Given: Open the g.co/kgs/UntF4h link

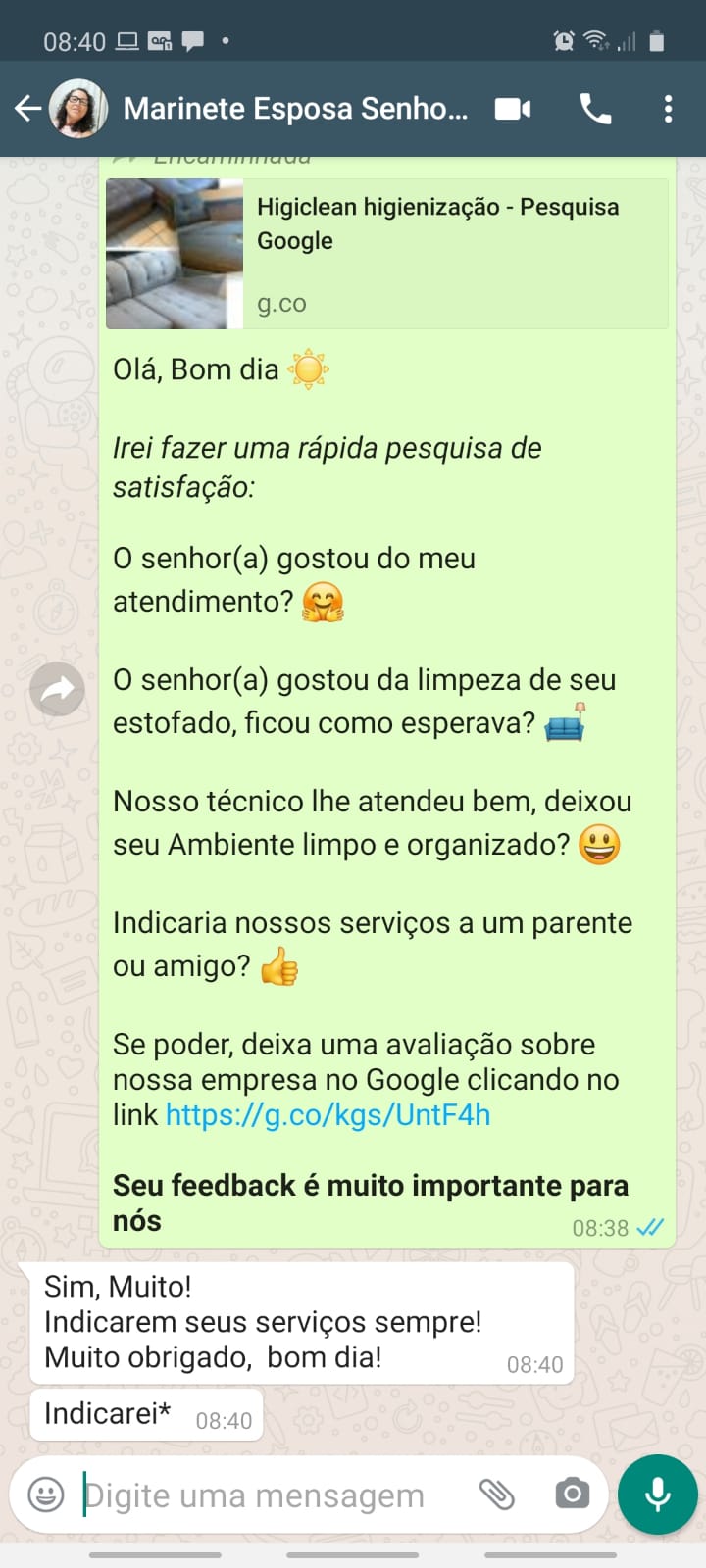Looking at the screenshot, I should [x=328, y=1115].
